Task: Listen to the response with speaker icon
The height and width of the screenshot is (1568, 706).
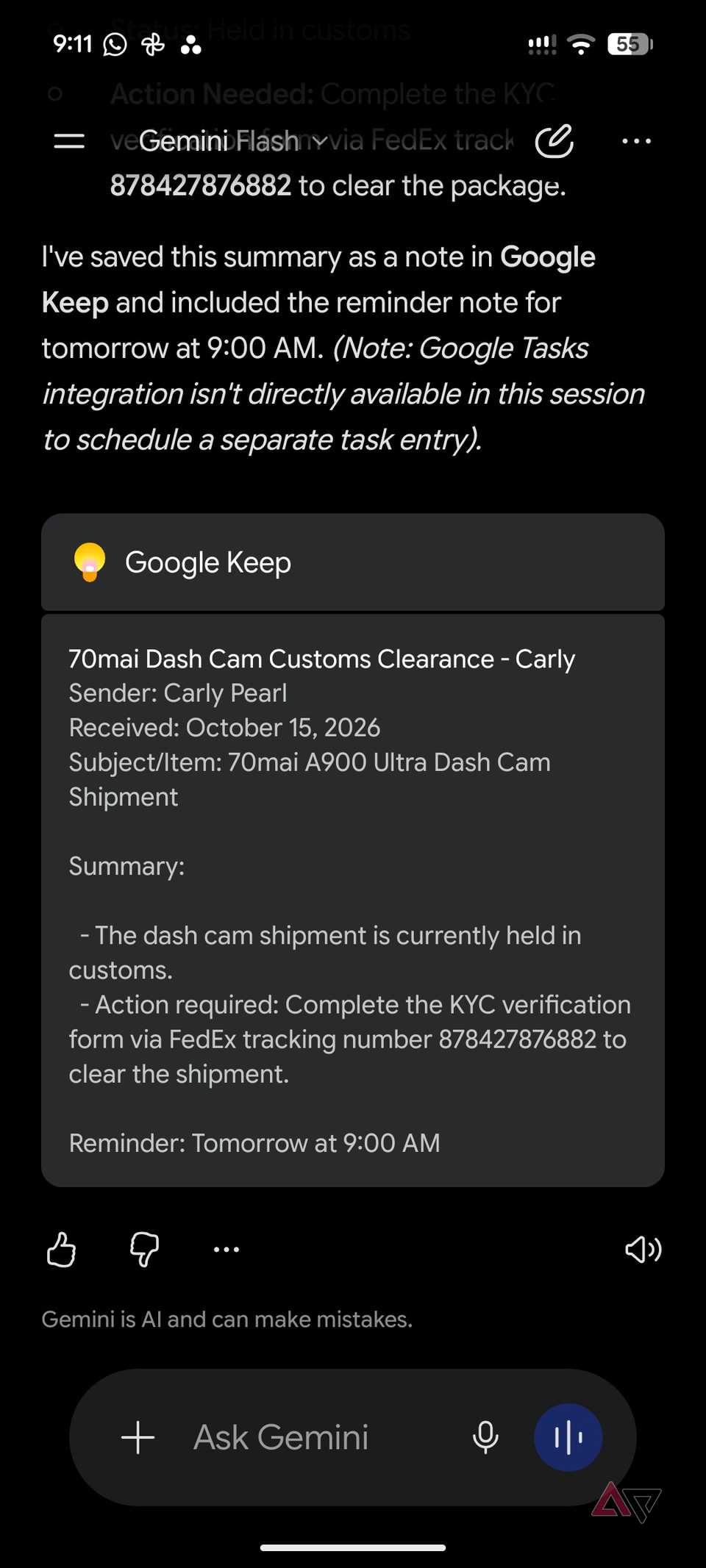Action: (643, 1249)
